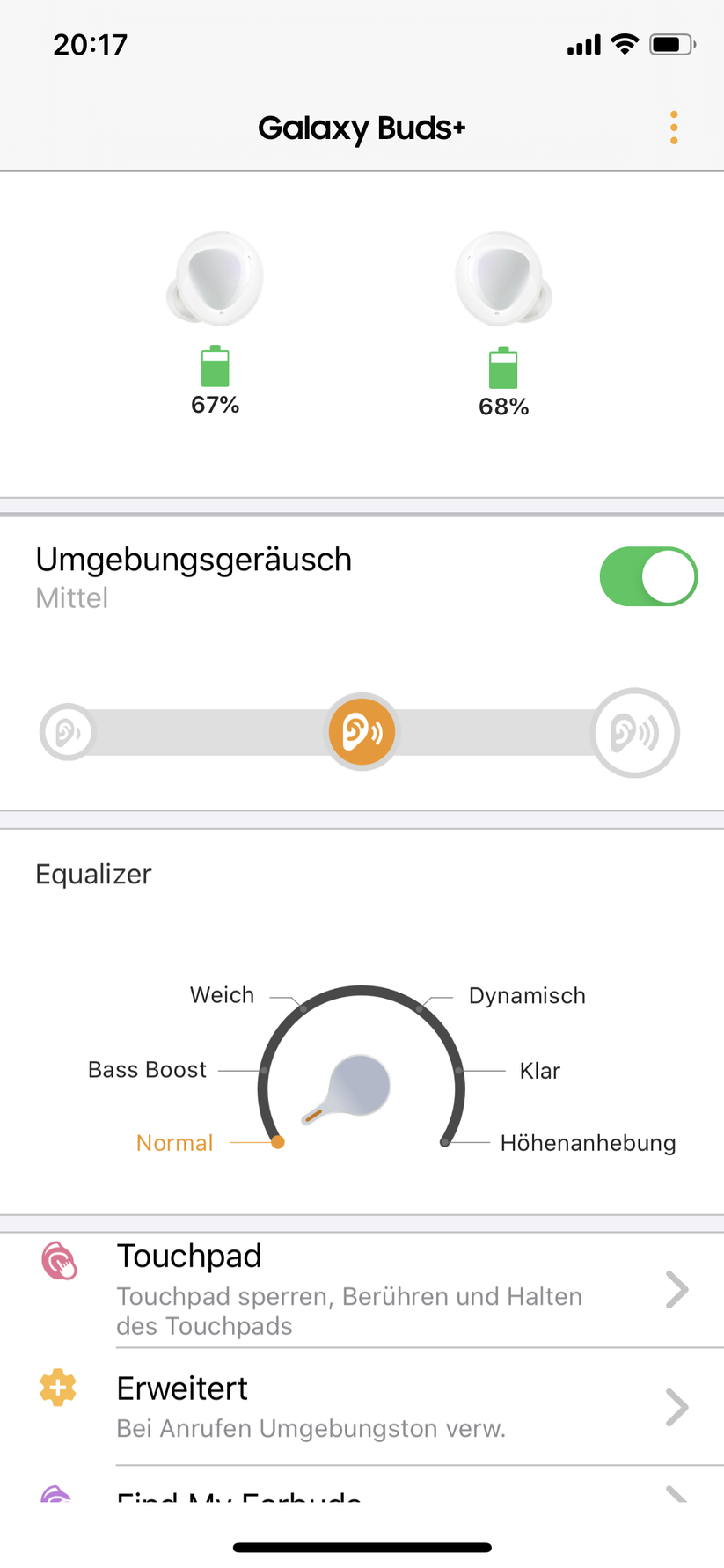Click the Galaxy Buds+ title
The image size is (724, 1568).
362,128
